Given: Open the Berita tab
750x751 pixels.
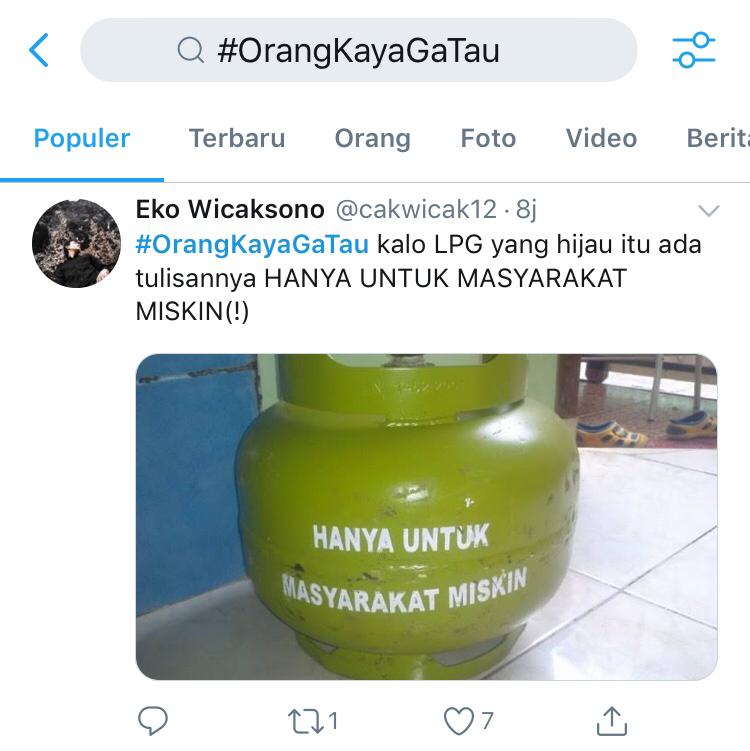Looking at the screenshot, I should point(717,138).
